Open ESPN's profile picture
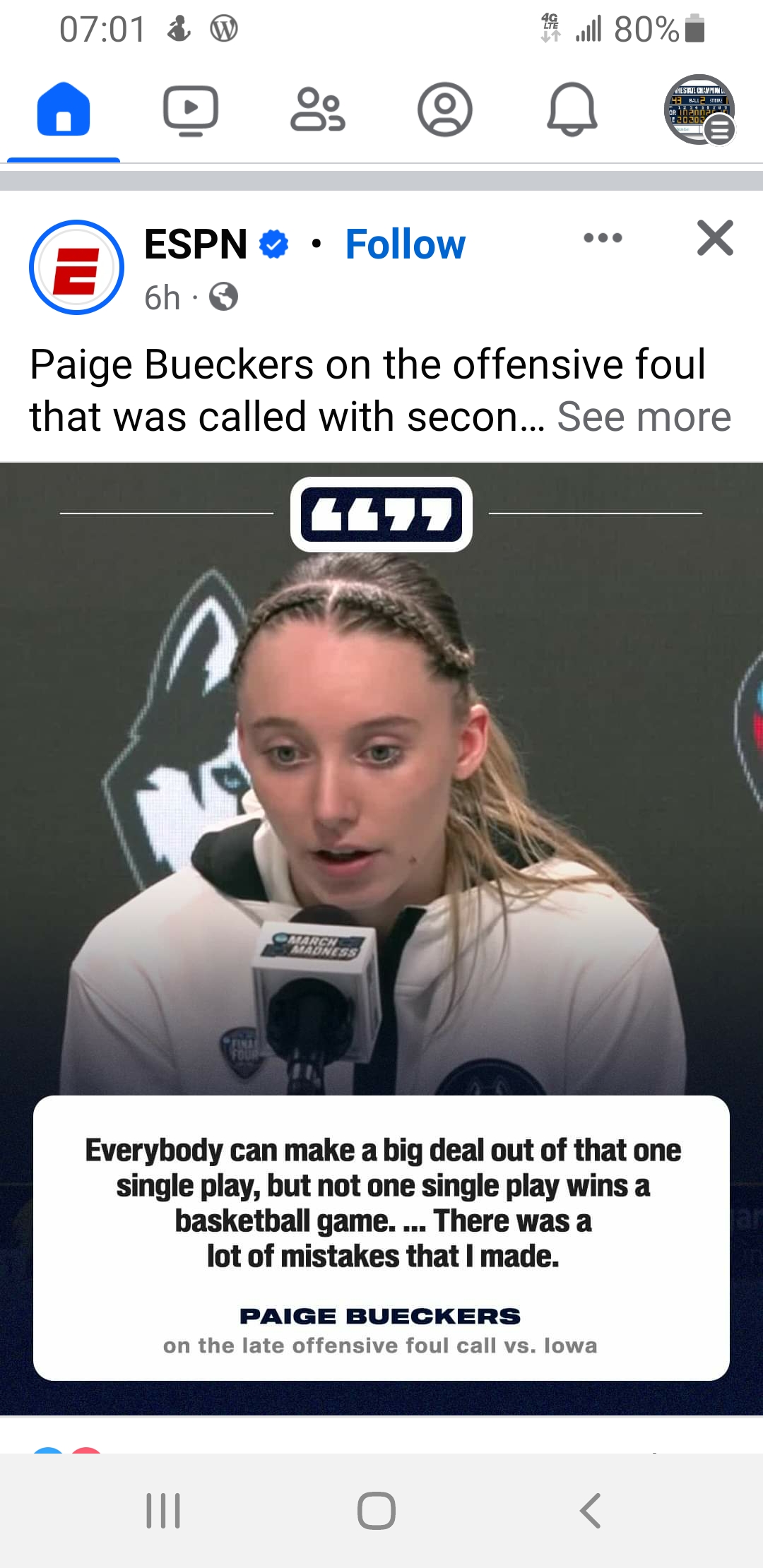The width and height of the screenshot is (763, 1568). 76,267
